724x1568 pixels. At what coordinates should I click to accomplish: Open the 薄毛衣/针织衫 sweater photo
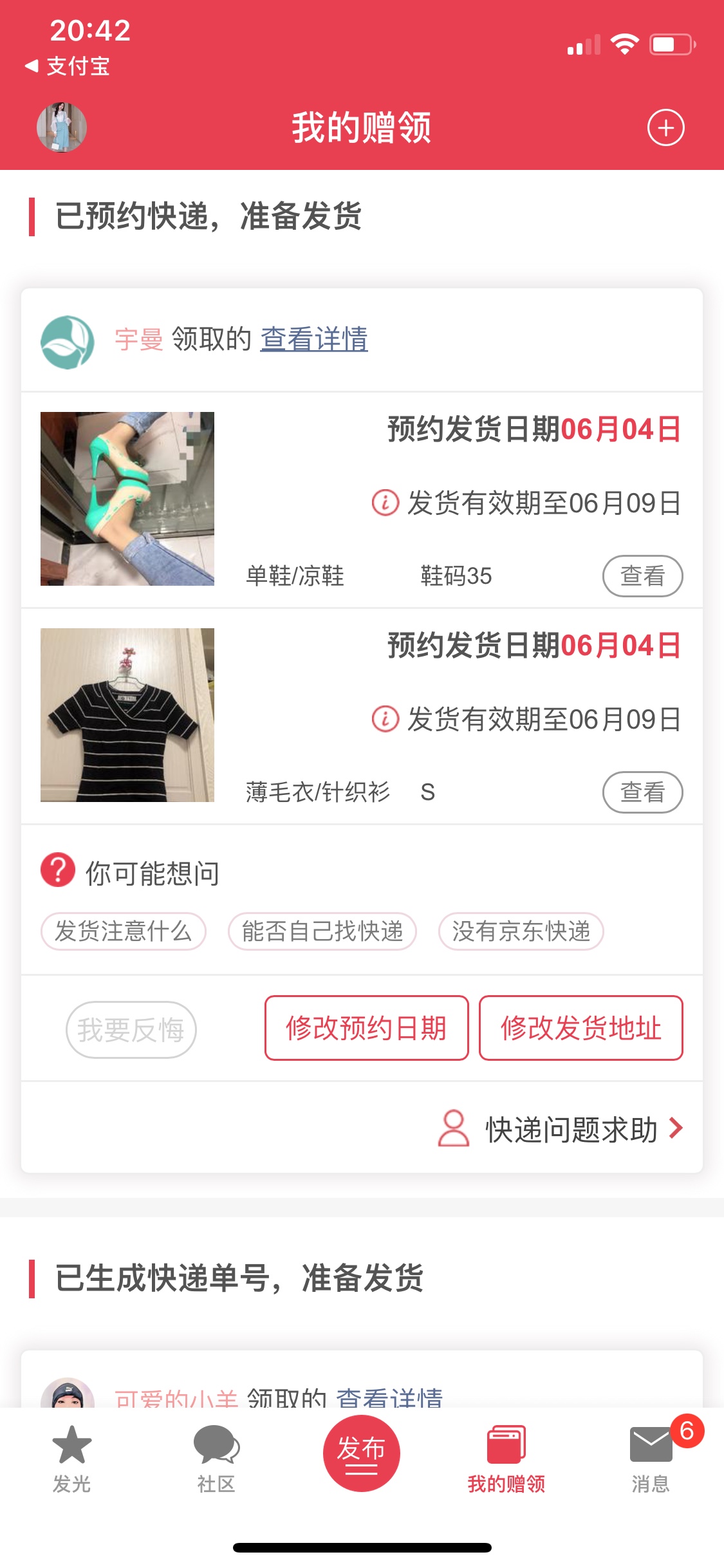point(127,715)
